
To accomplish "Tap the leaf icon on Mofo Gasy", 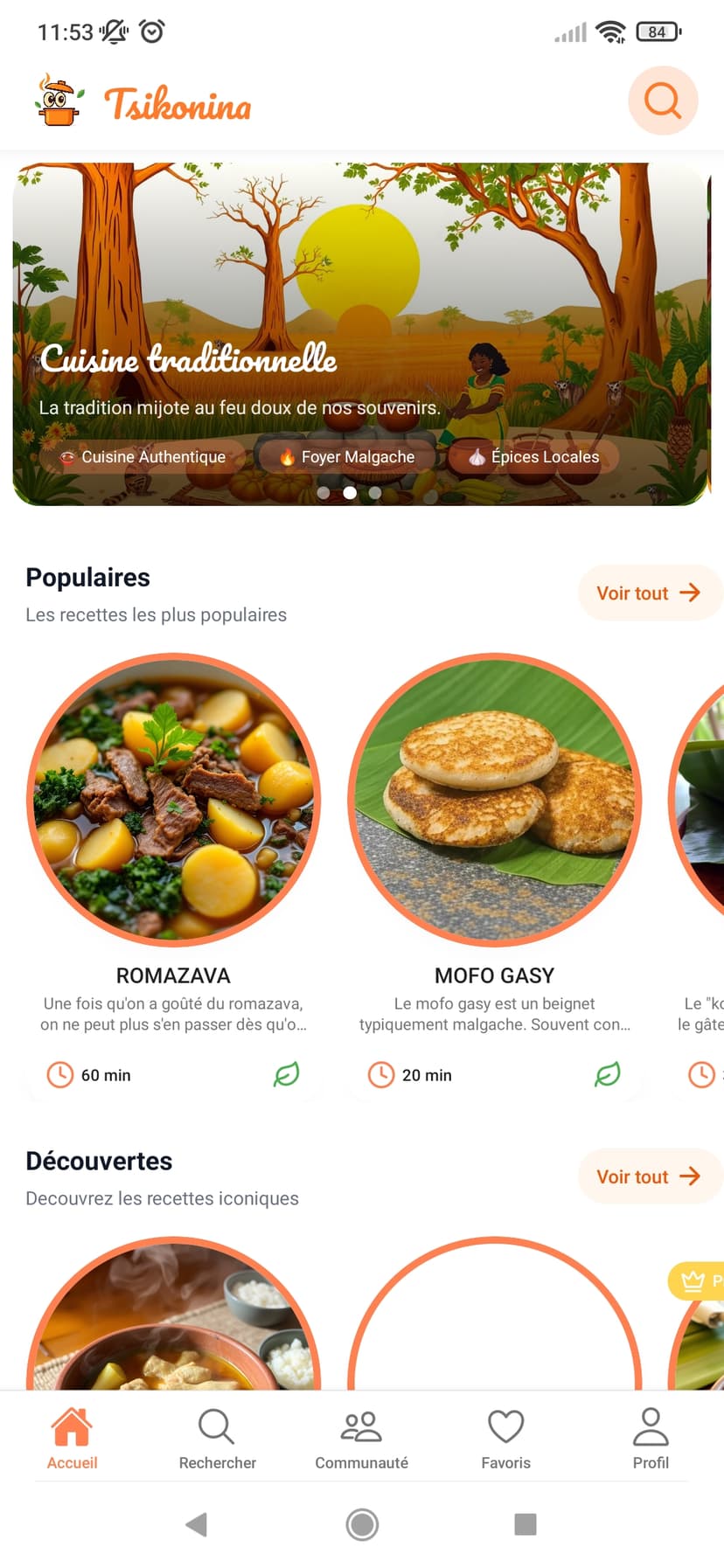I will 607,1075.
